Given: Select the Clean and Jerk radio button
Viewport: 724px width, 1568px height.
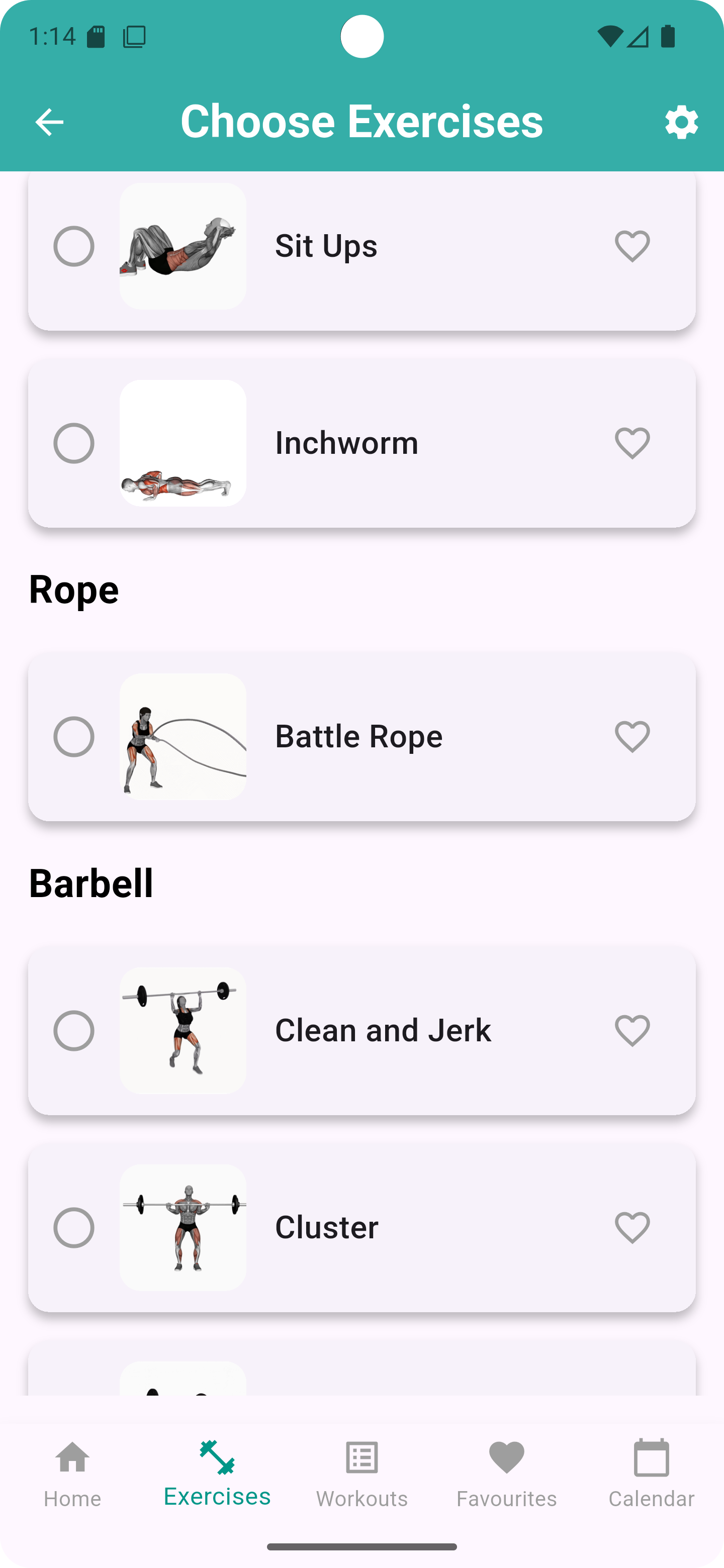Looking at the screenshot, I should click(x=74, y=1031).
